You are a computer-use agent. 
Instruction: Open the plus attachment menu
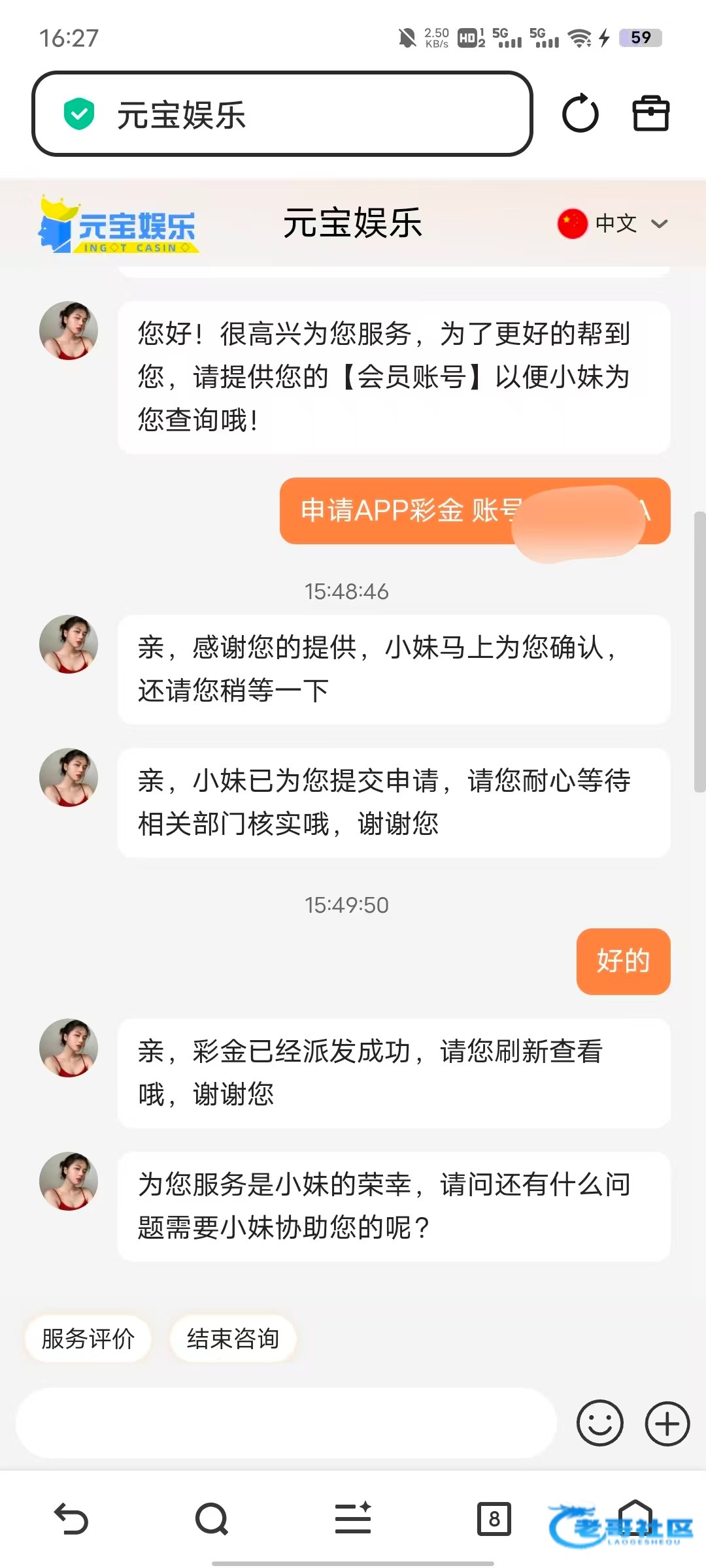coord(667,1423)
